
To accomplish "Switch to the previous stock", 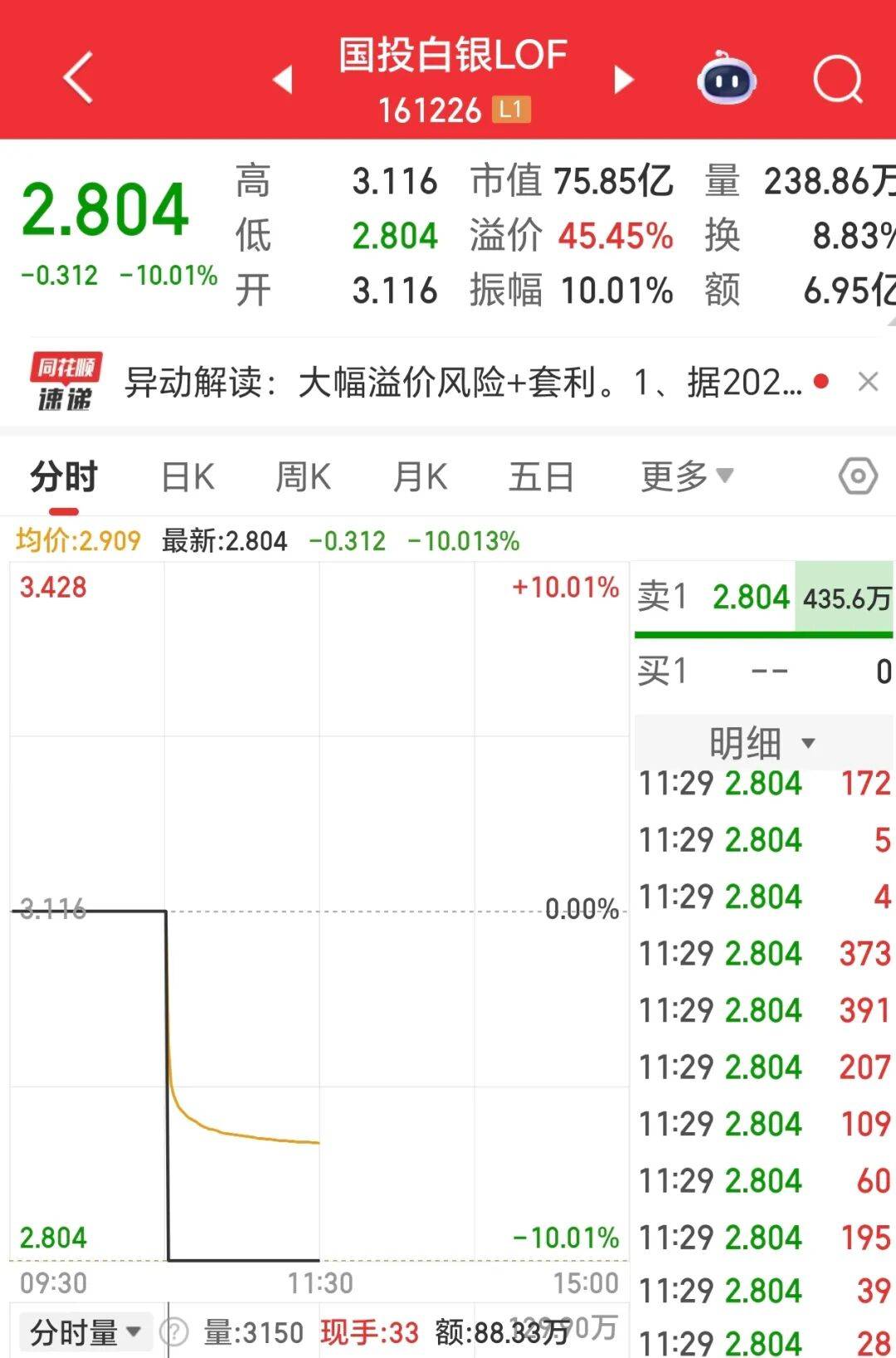I will pos(283,80).
